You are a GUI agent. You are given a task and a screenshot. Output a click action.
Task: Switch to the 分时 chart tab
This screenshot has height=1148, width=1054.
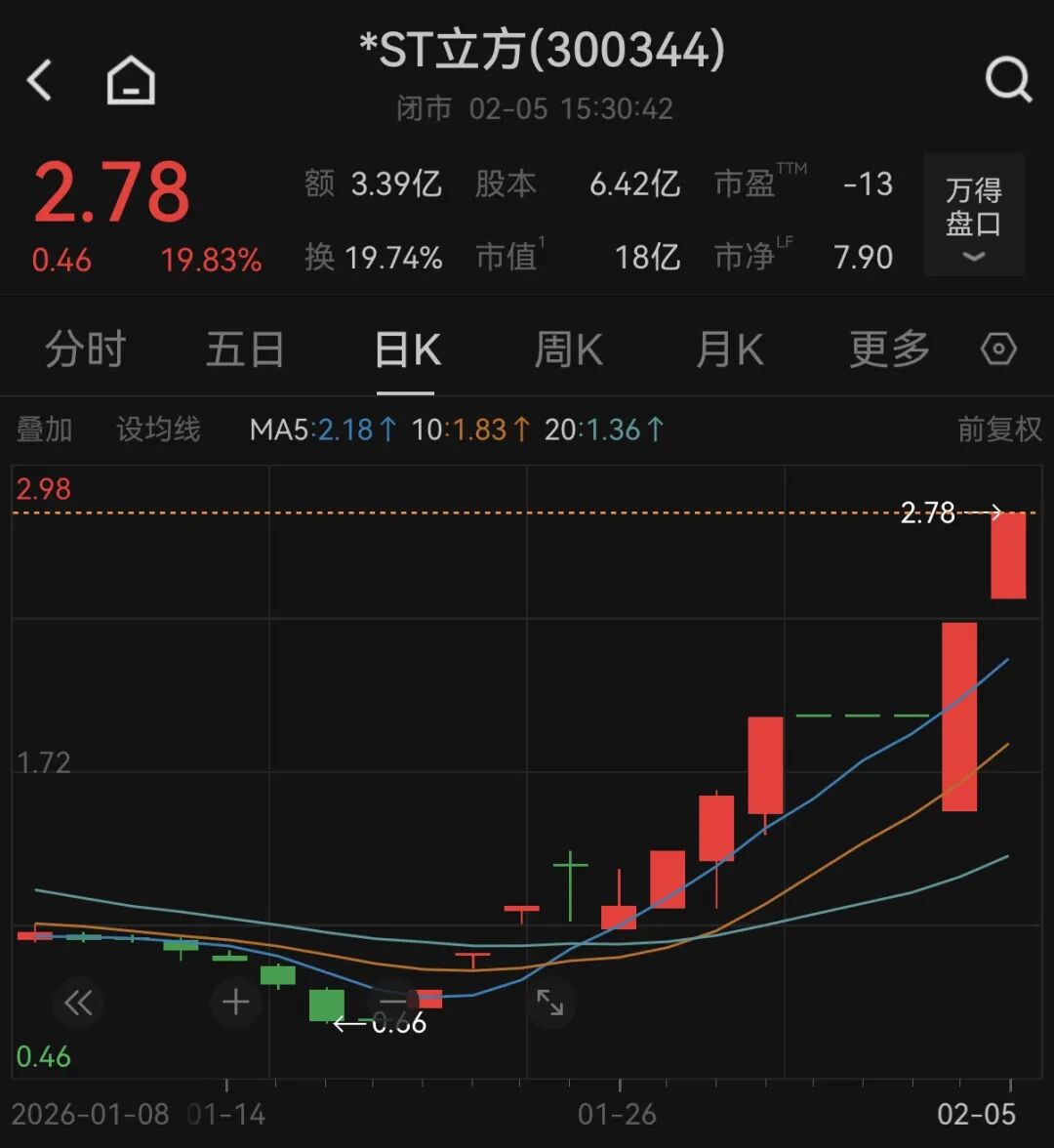click(85, 349)
